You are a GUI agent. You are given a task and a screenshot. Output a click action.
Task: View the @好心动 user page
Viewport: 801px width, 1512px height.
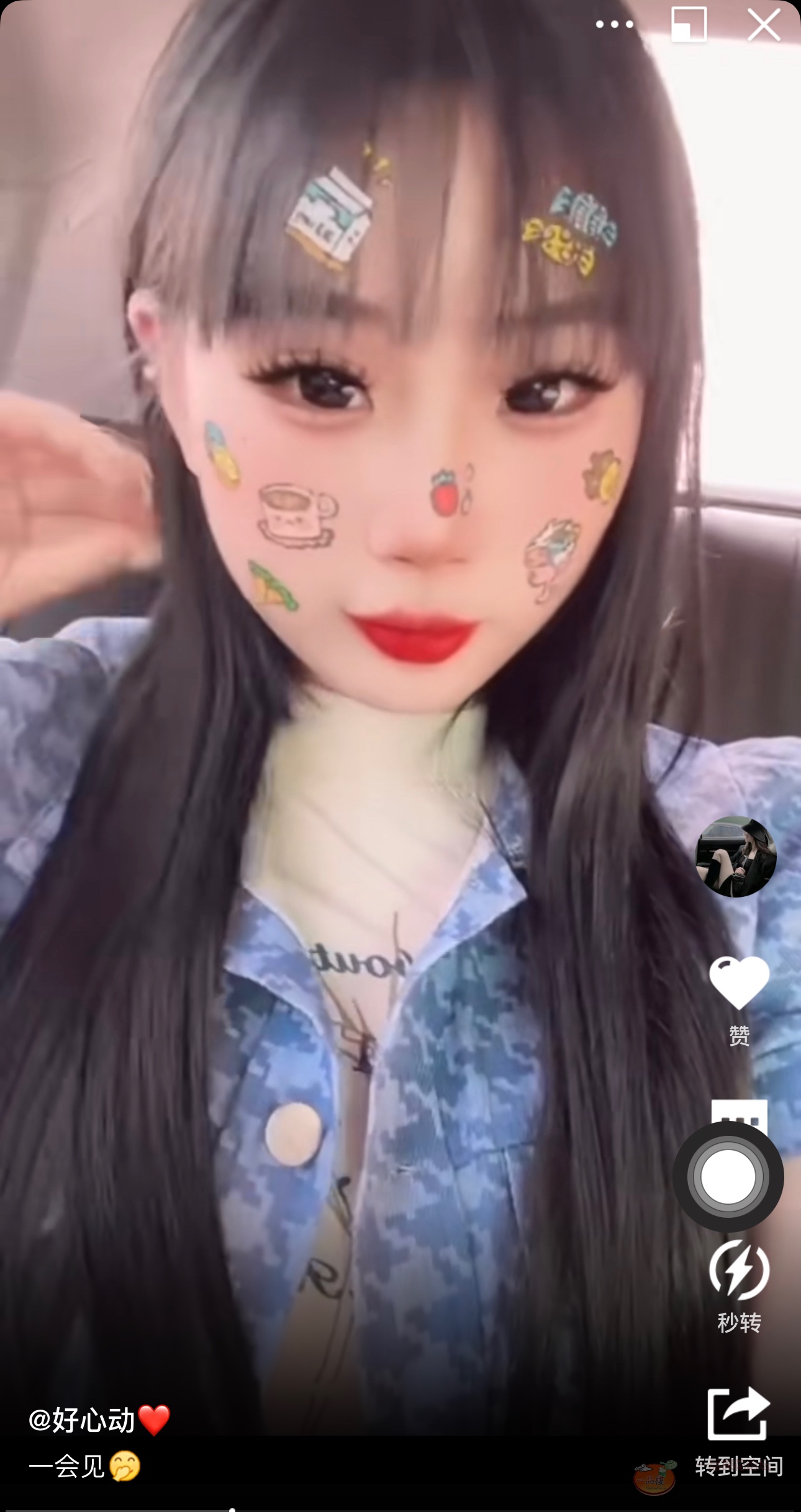point(82,1420)
